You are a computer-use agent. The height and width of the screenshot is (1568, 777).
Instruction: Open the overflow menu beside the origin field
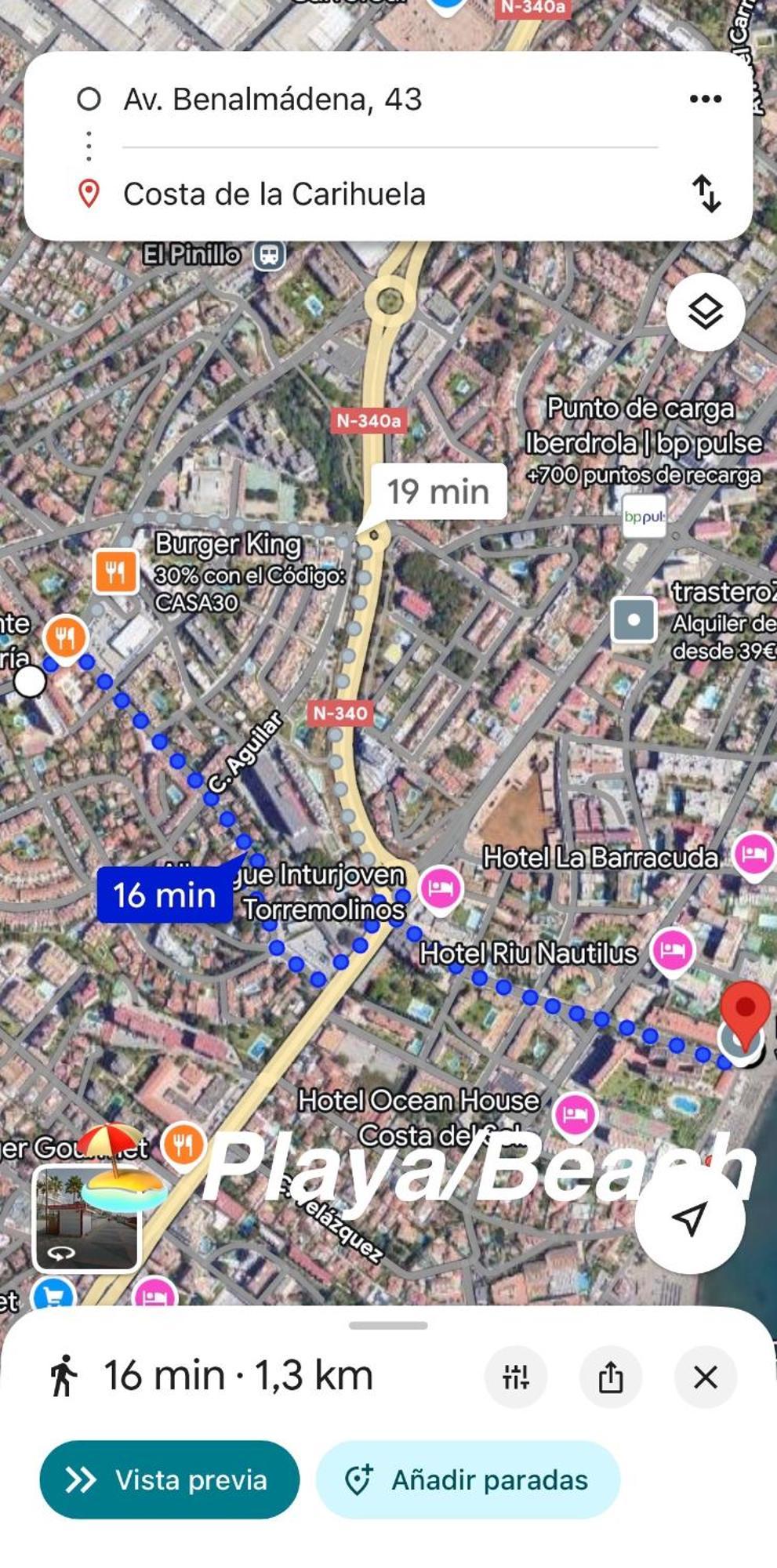click(705, 99)
